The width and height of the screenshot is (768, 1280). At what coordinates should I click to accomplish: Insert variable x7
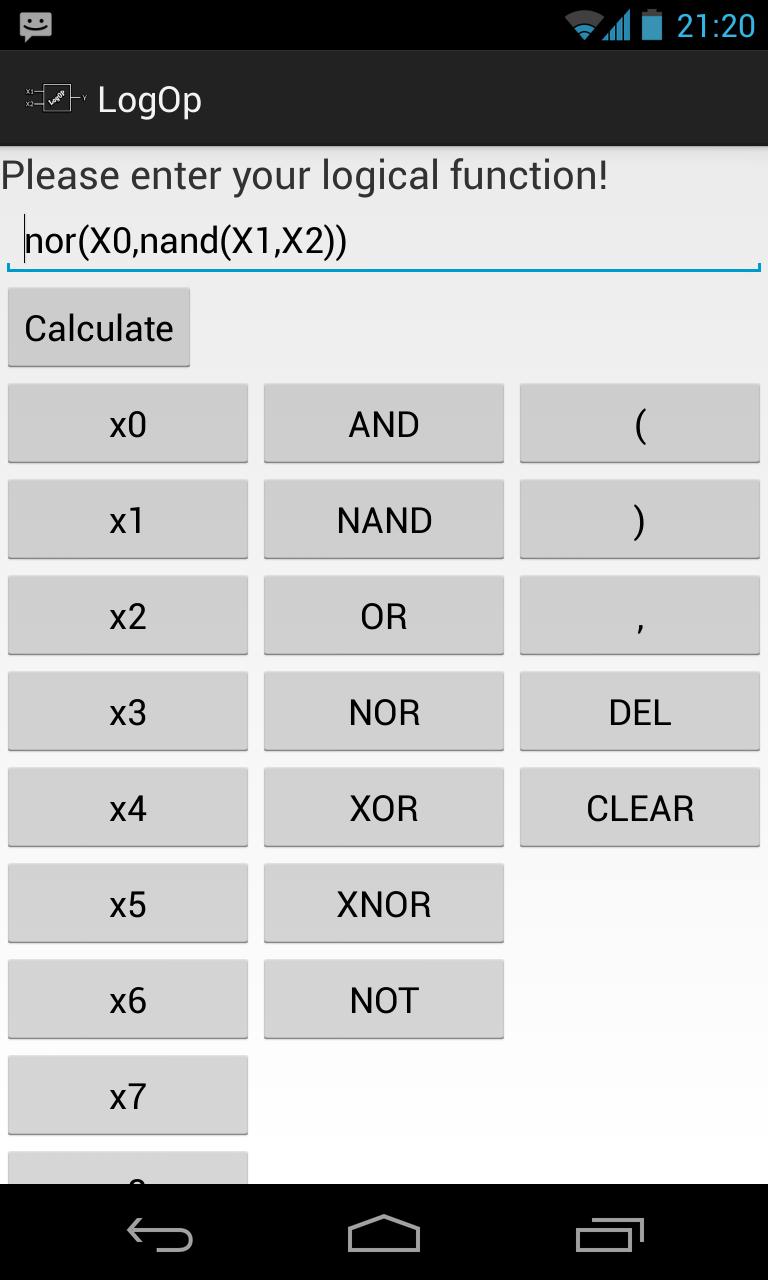click(x=128, y=1096)
